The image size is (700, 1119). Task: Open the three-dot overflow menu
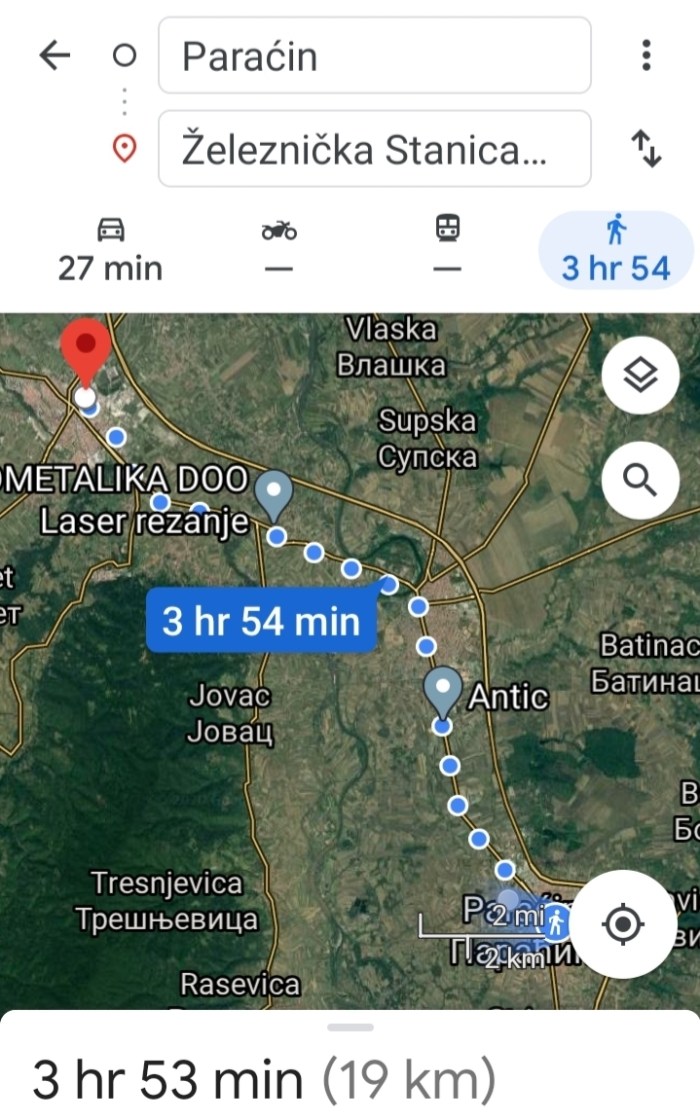click(x=647, y=56)
